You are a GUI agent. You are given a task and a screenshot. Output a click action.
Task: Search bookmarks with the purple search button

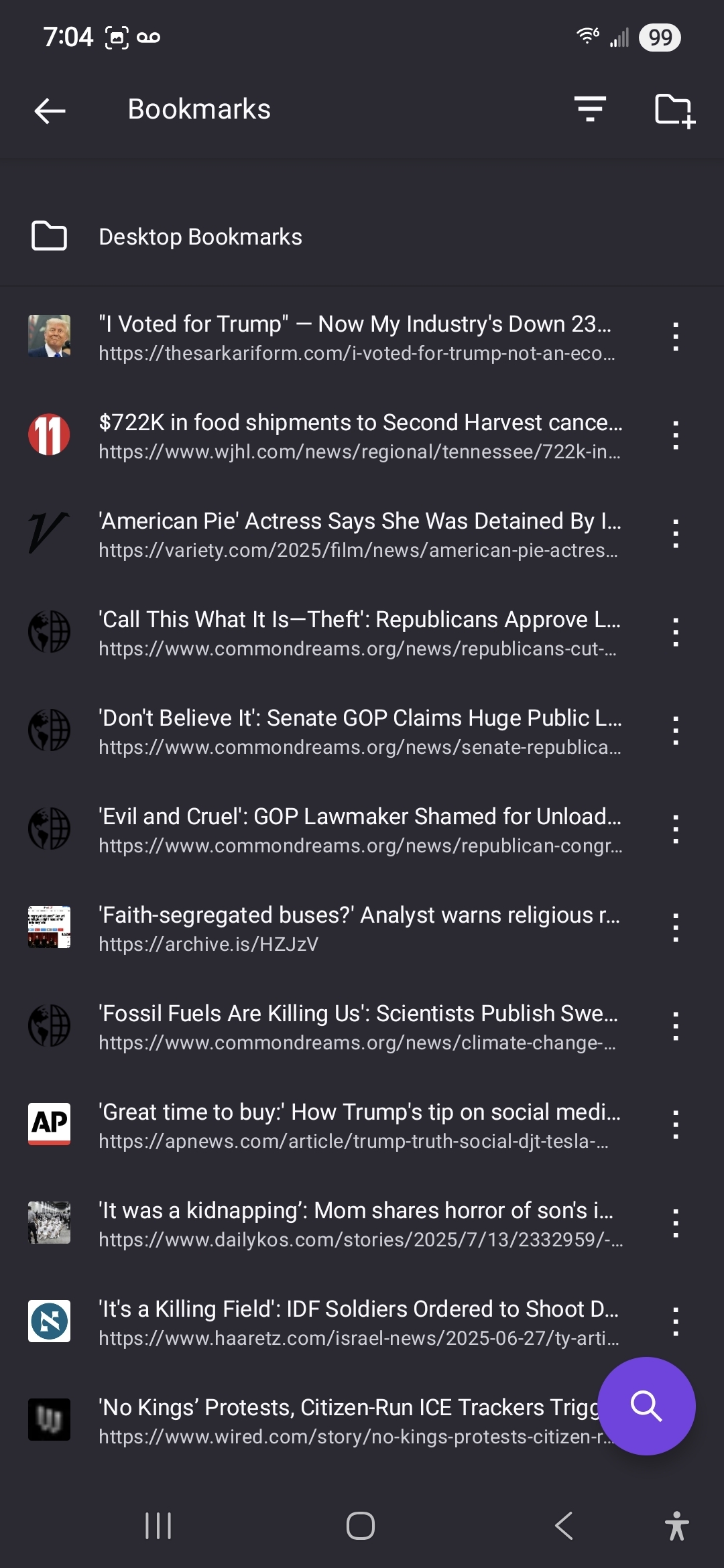[x=646, y=1406]
